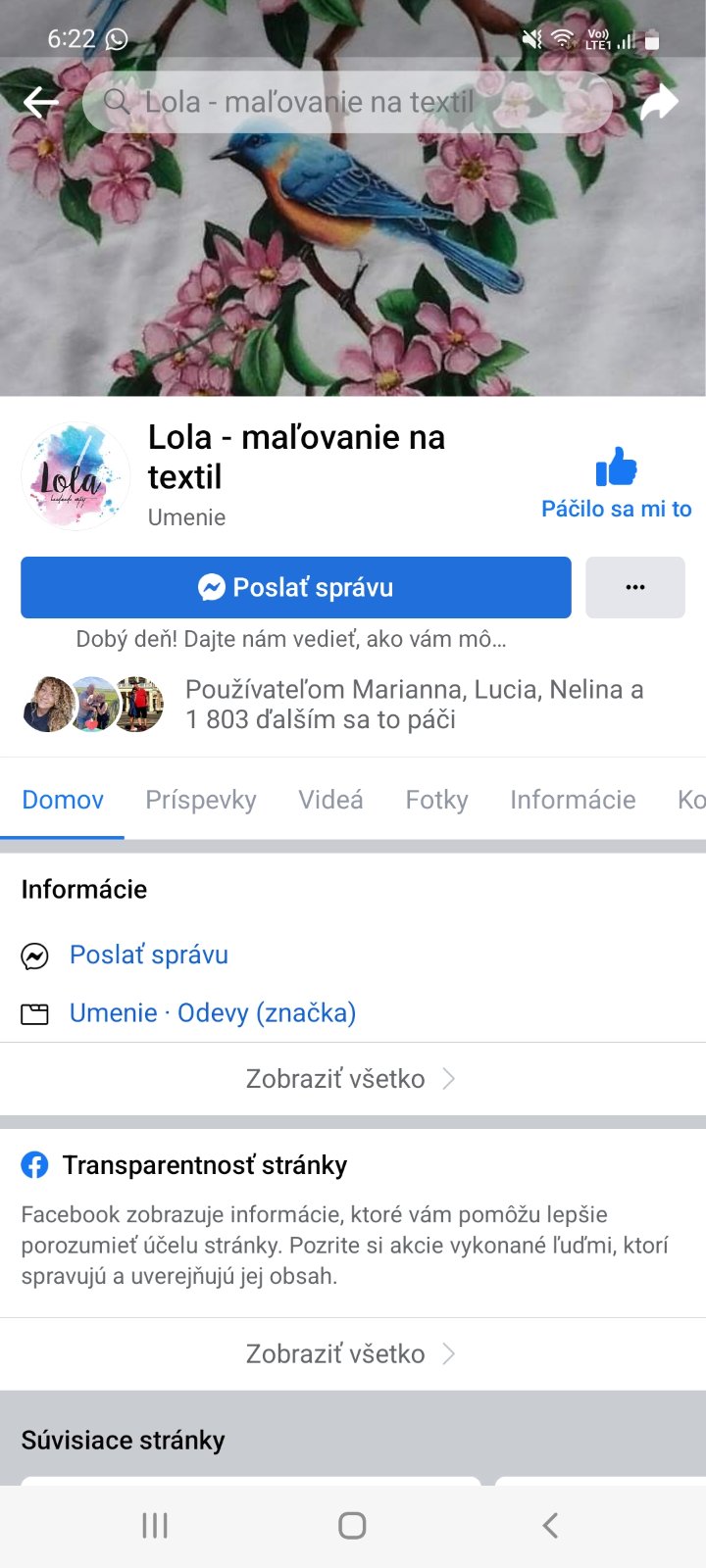The width and height of the screenshot is (706, 1568).
Task: Tap 'Zobraziť všetko' under Transparentnosť stránky
Action: coord(349,1353)
